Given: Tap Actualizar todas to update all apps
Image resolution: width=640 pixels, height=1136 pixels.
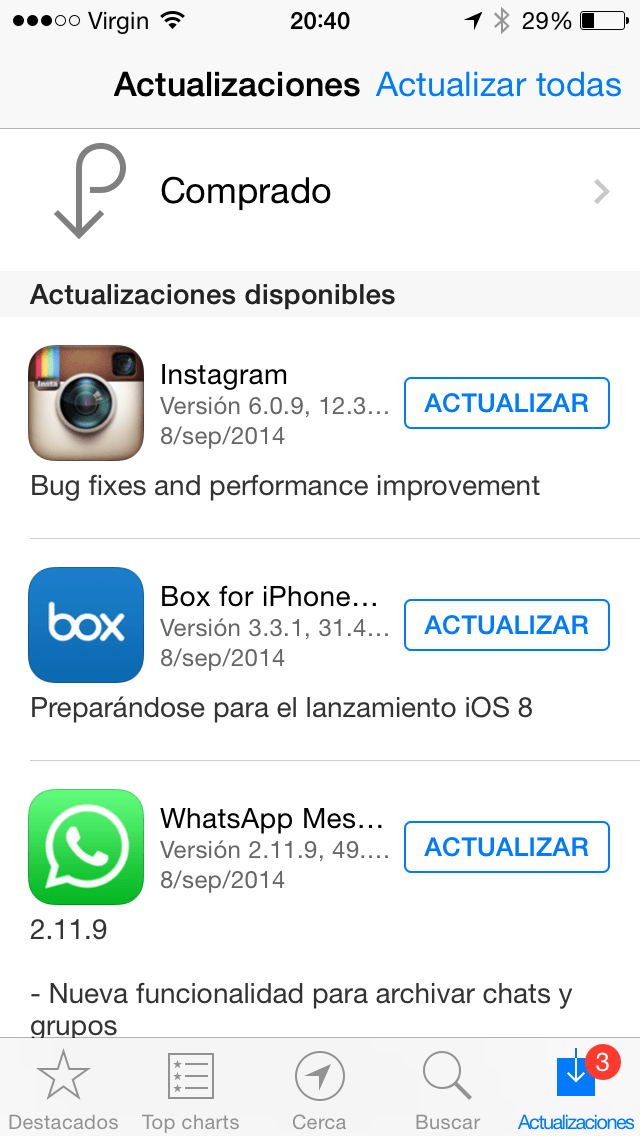Looking at the screenshot, I should [x=498, y=85].
